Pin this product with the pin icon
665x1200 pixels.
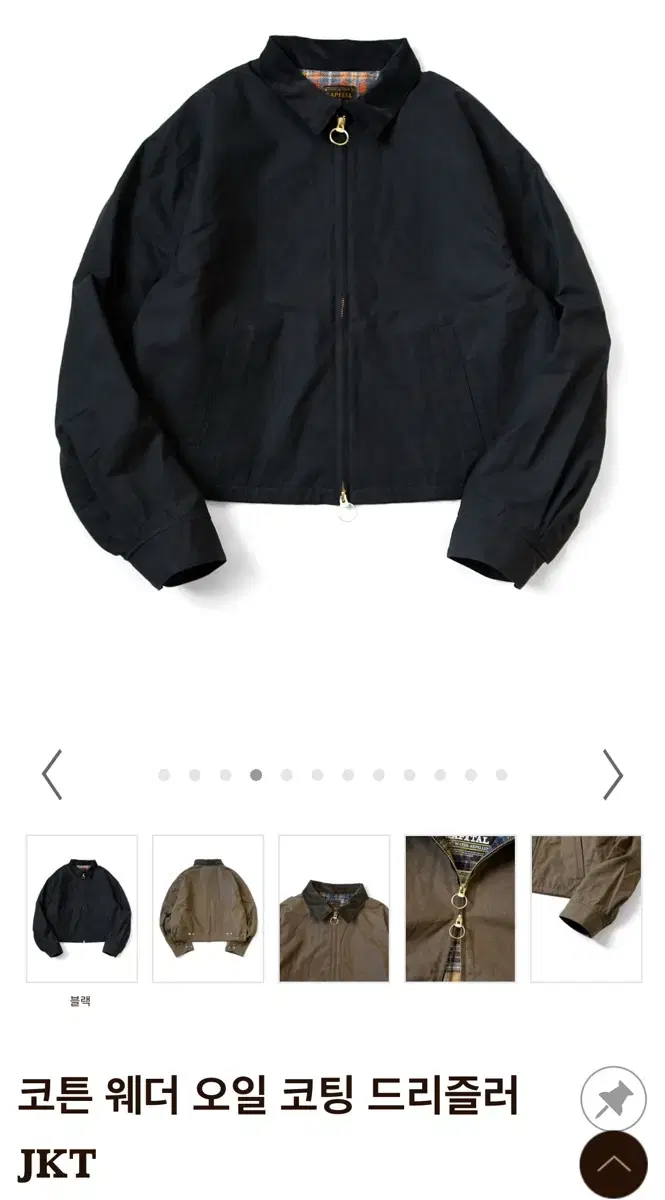tap(613, 1099)
